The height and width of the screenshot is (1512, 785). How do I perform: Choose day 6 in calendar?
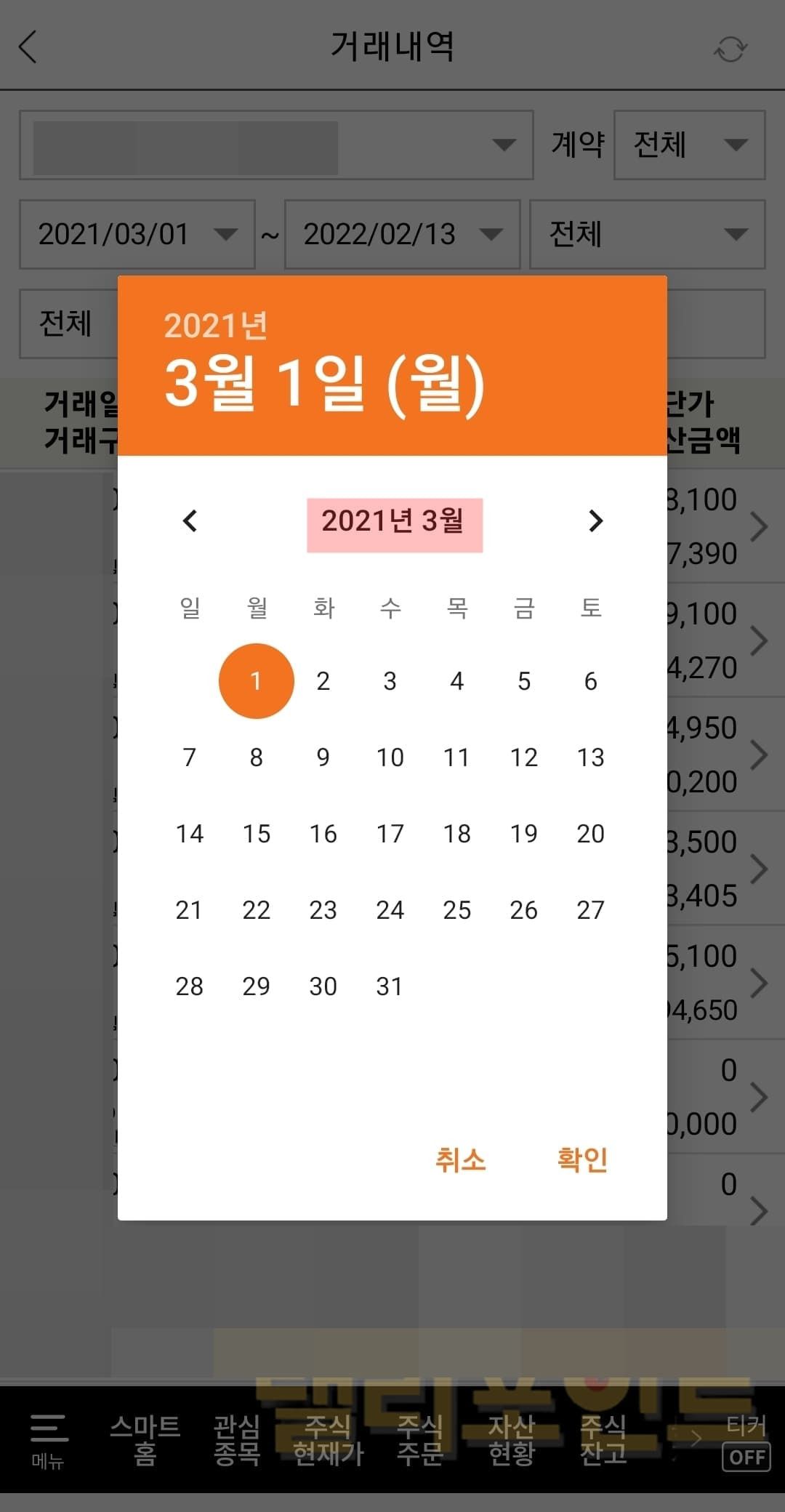coord(590,681)
